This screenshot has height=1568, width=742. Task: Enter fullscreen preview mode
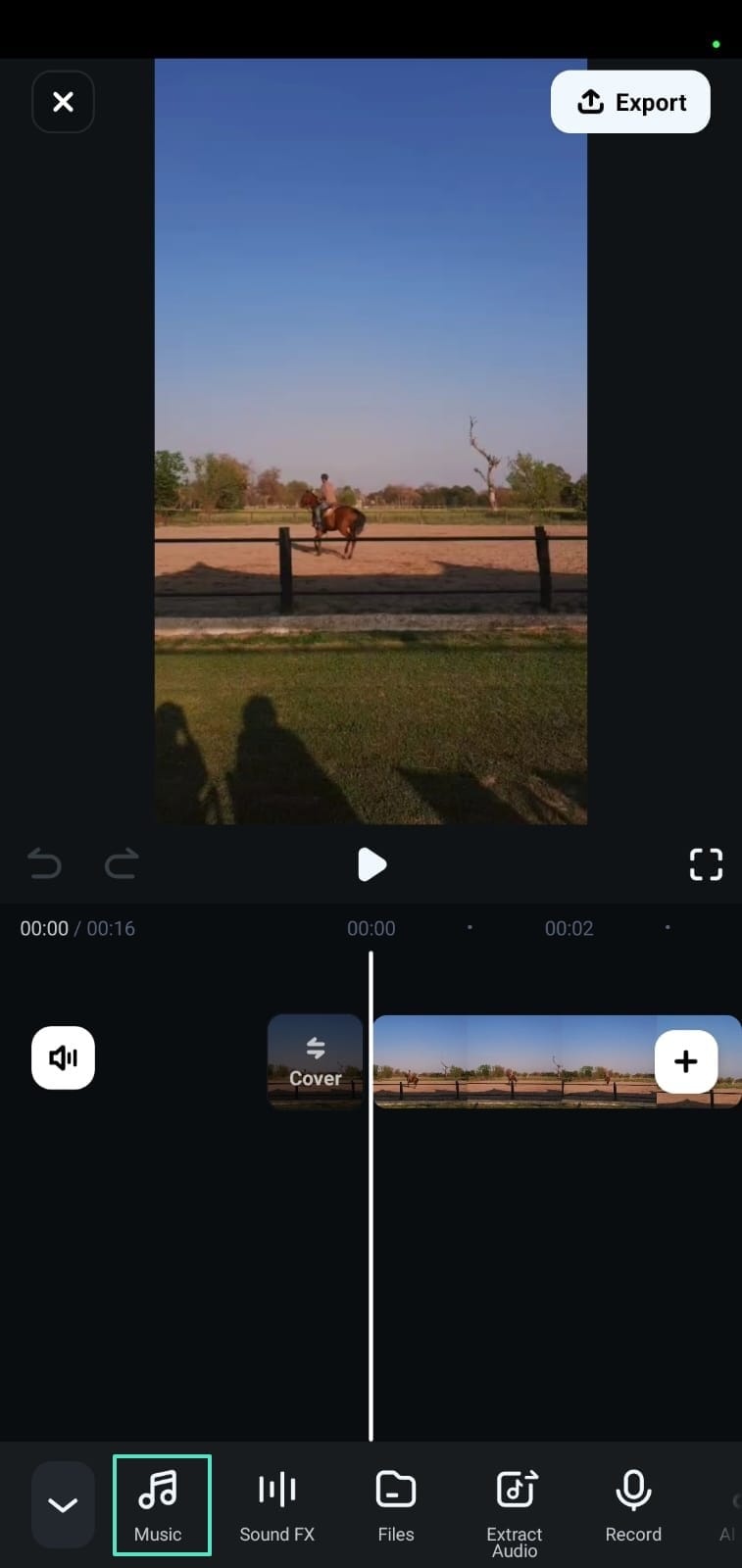[x=706, y=864]
